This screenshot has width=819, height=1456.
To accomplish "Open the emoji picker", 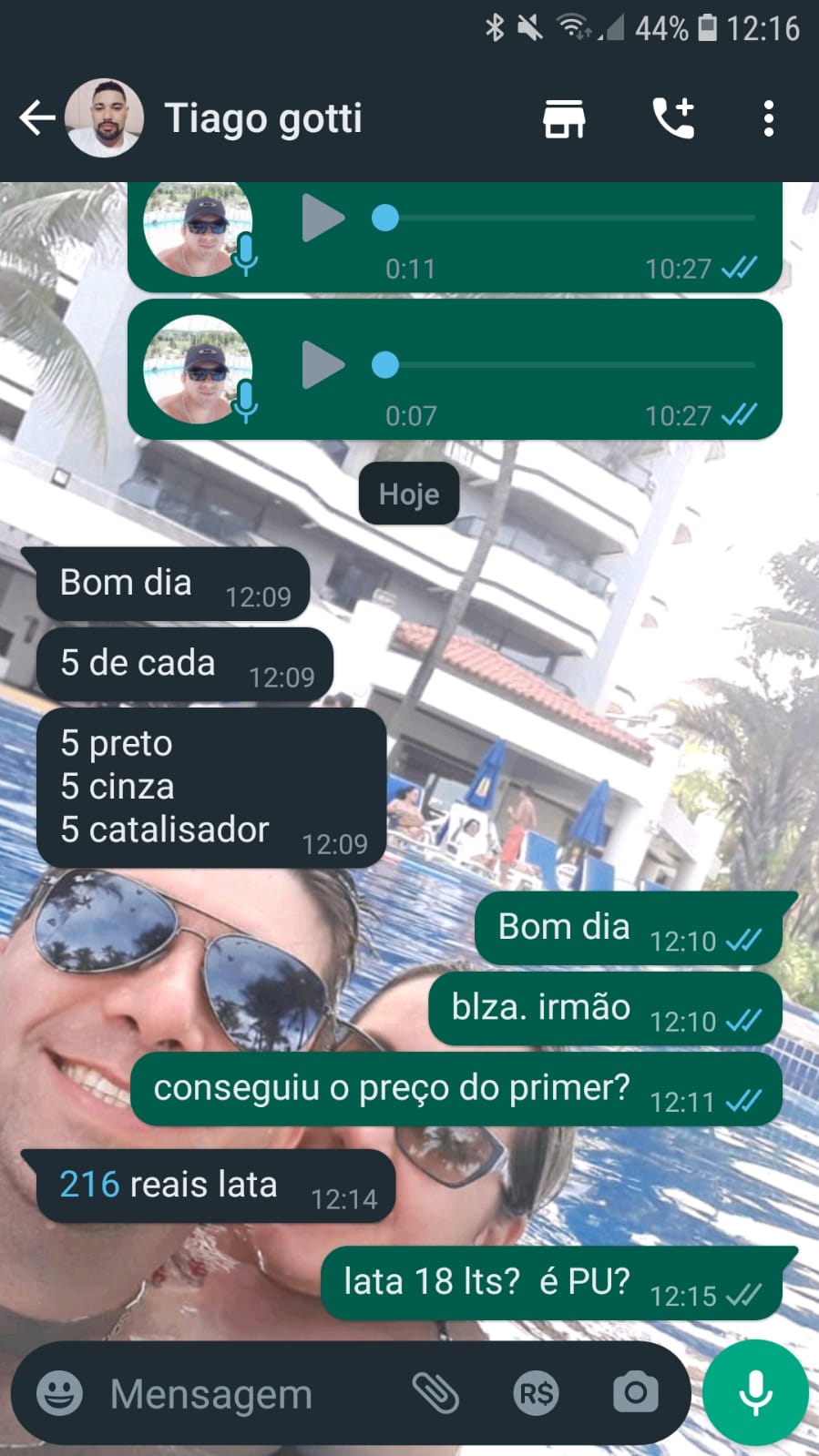I will point(59,1393).
